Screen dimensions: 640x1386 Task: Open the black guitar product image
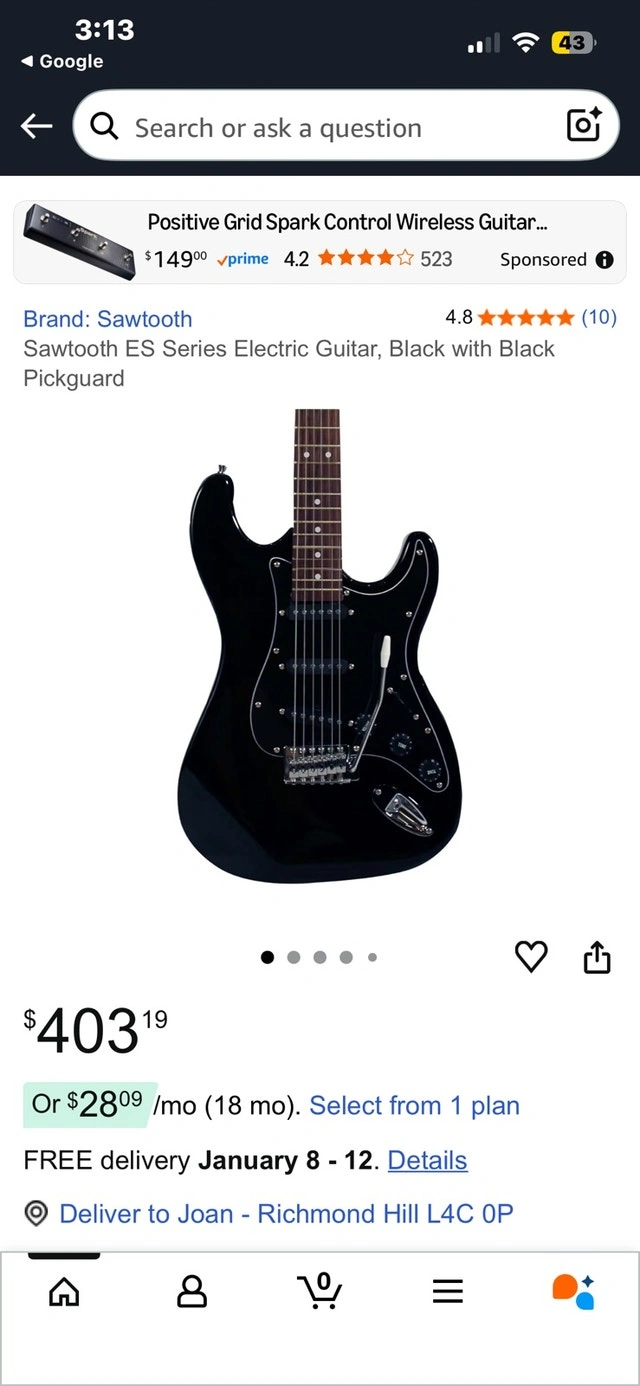tap(320, 645)
